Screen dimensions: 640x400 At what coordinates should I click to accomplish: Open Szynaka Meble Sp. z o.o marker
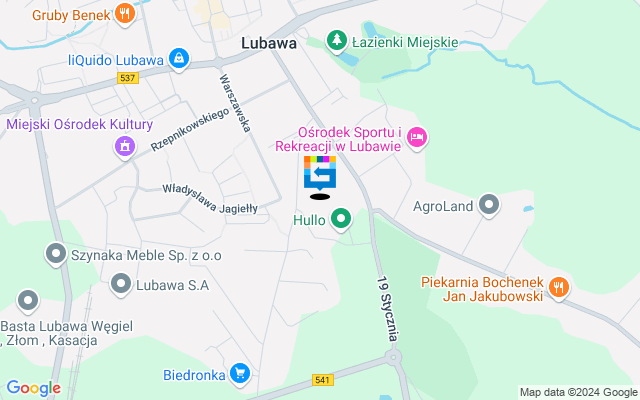[55, 254]
